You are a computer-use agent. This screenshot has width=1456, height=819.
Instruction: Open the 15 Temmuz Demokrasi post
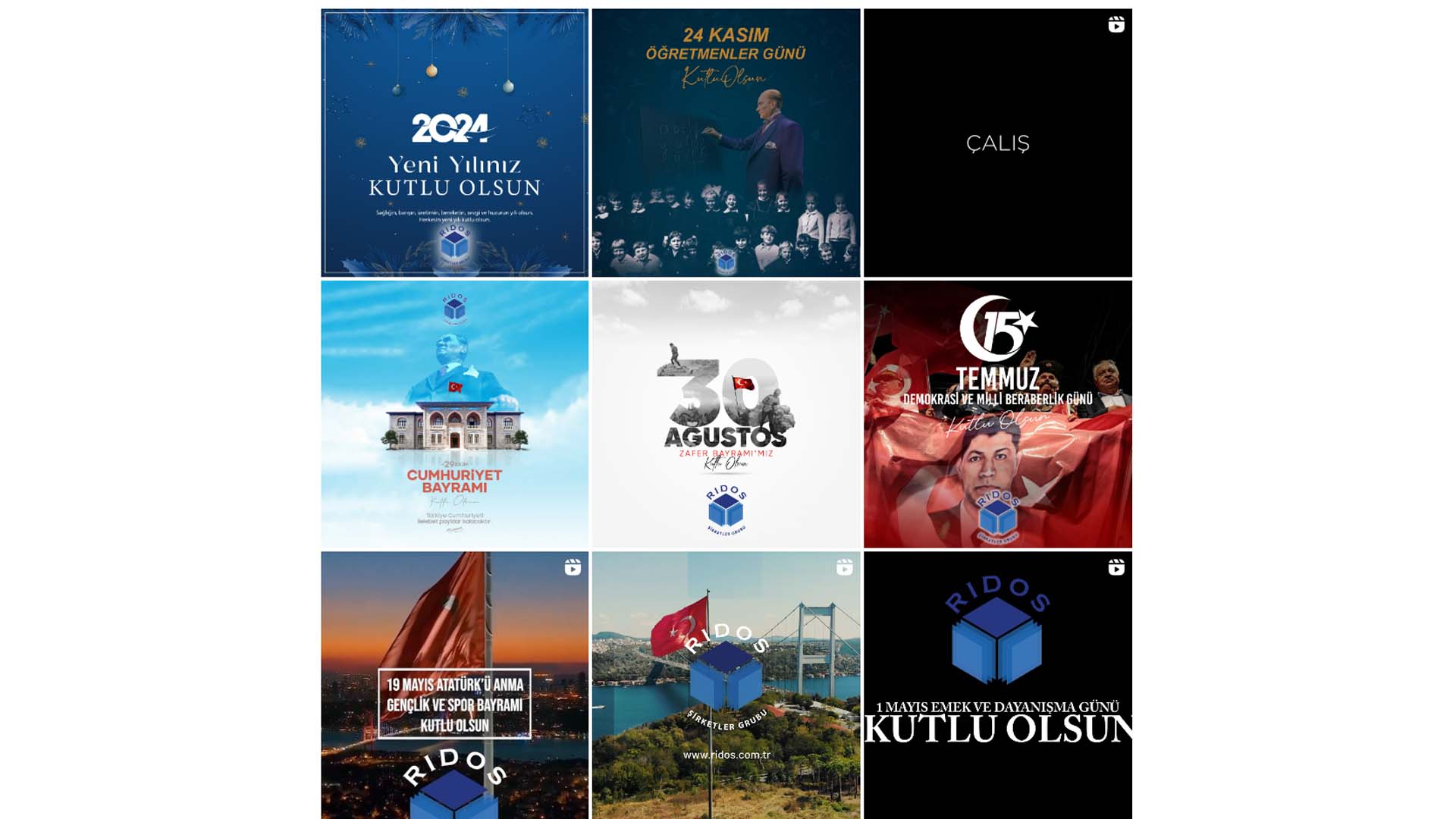click(997, 414)
